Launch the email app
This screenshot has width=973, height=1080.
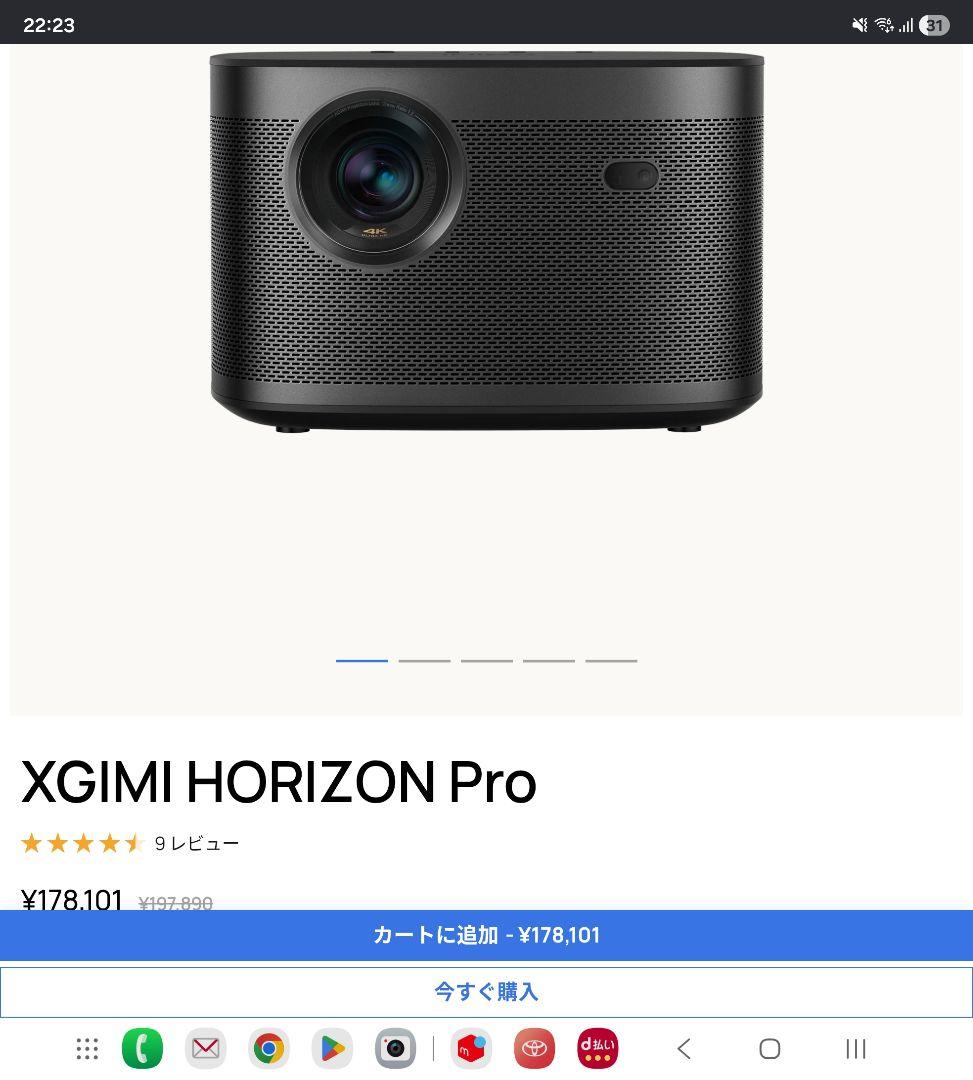coord(205,1048)
